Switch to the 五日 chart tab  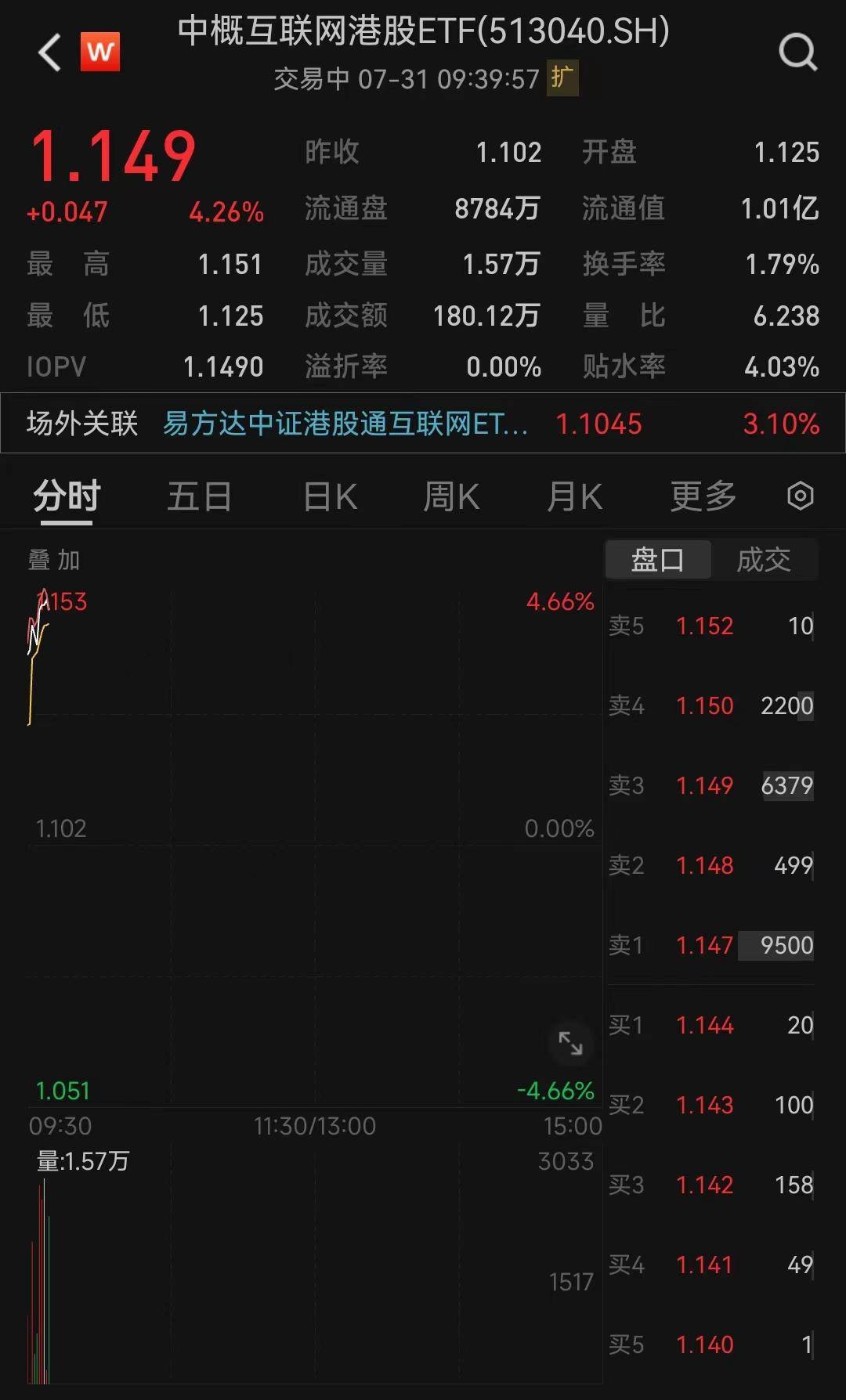point(200,496)
